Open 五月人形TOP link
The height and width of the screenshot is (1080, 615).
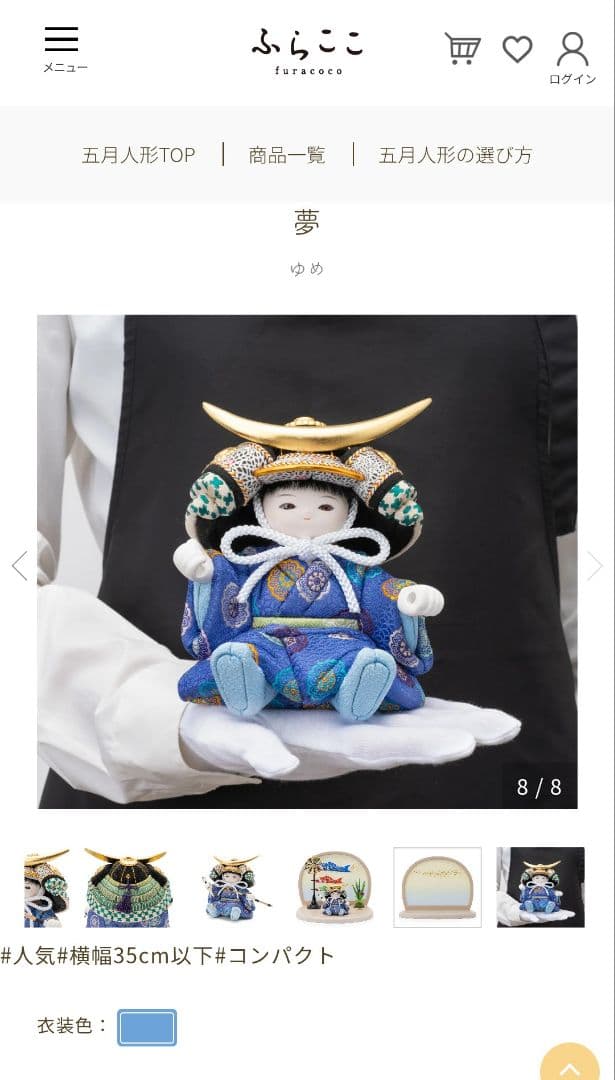coord(139,155)
